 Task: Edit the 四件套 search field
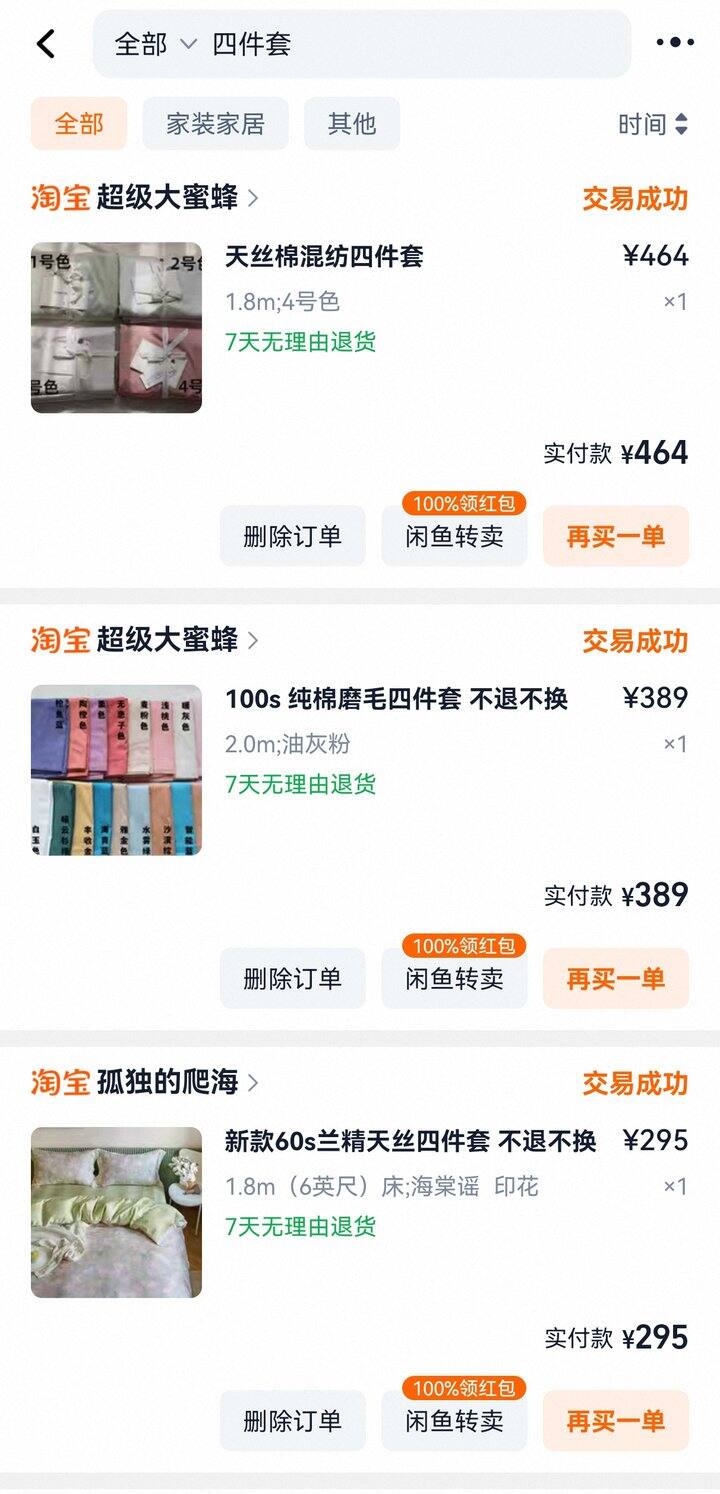[x=400, y=44]
